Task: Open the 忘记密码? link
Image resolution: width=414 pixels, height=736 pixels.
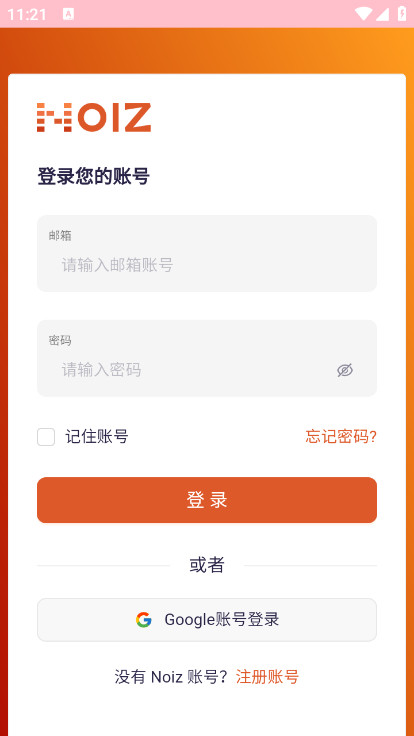Action: (341, 437)
